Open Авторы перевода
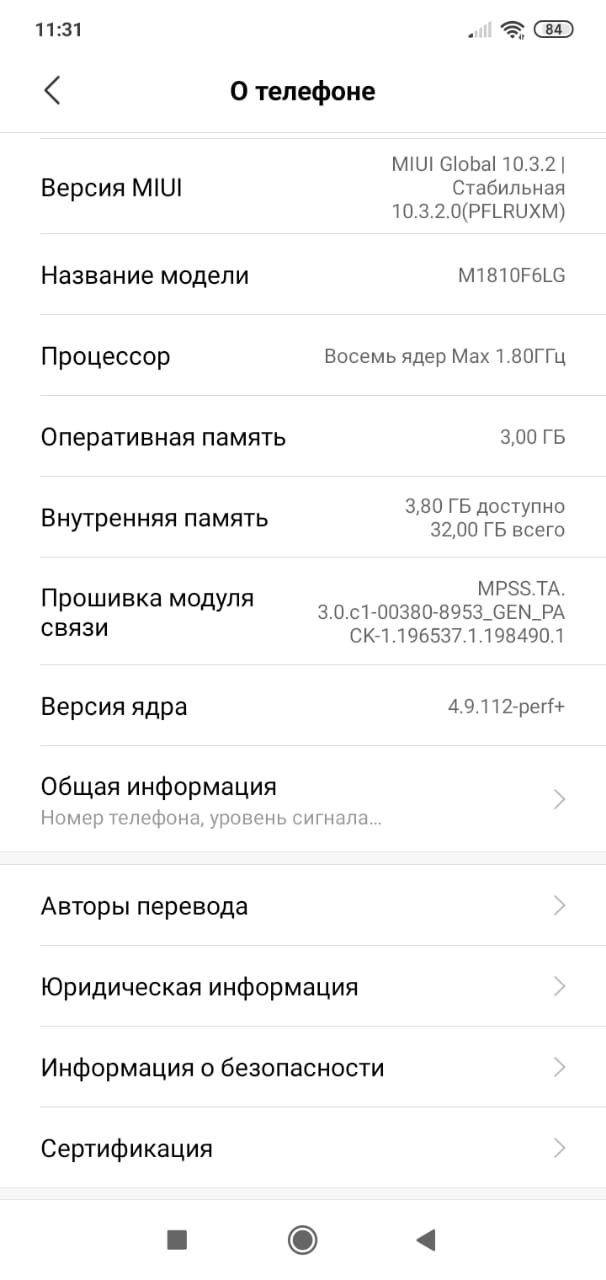 click(303, 906)
